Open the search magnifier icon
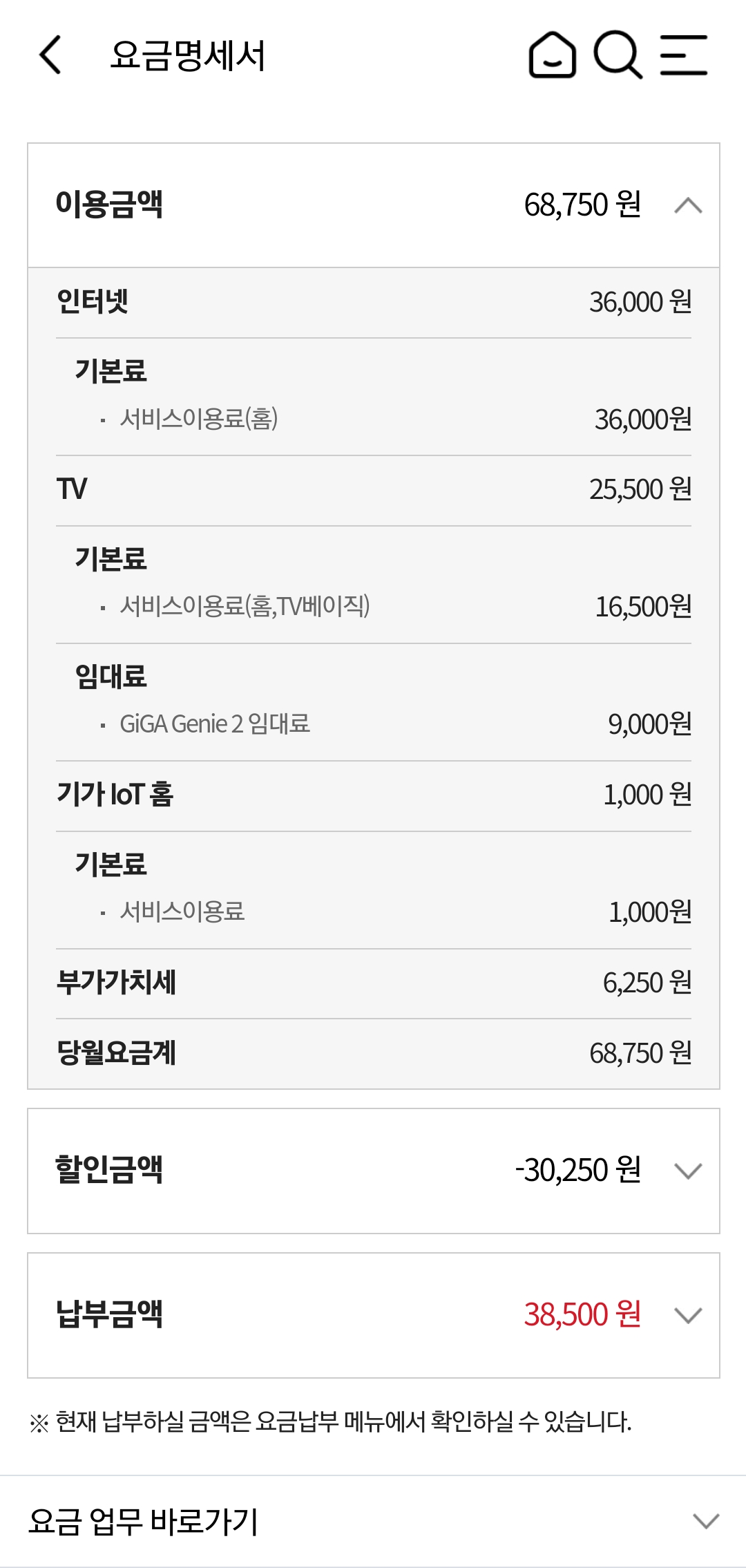The height and width of the screenshot is (1568, 746). (x=618, y=55)
